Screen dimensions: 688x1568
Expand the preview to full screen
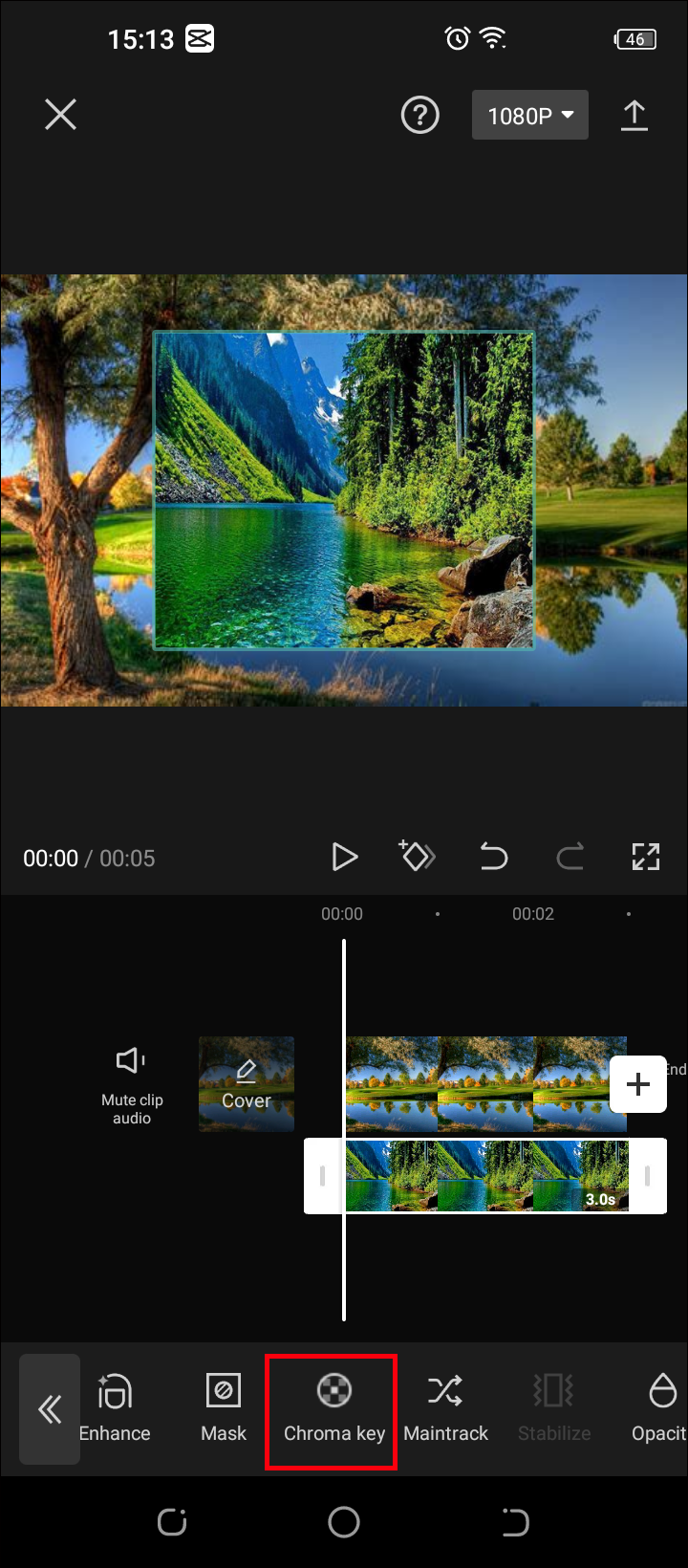(646, 857)
